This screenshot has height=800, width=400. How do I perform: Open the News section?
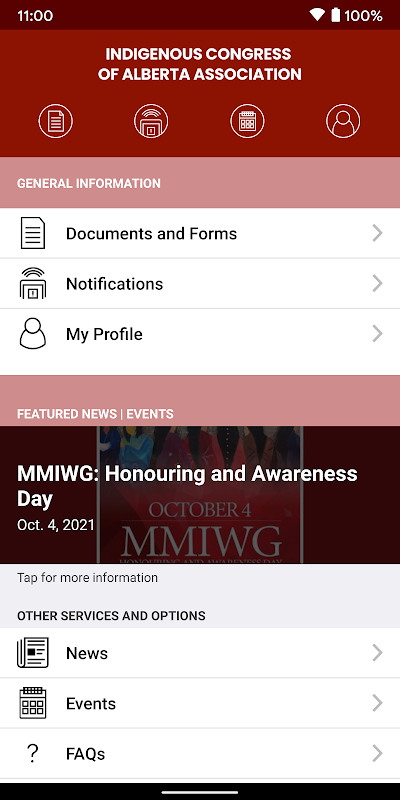pyautogui.click(x=200, y=653)
